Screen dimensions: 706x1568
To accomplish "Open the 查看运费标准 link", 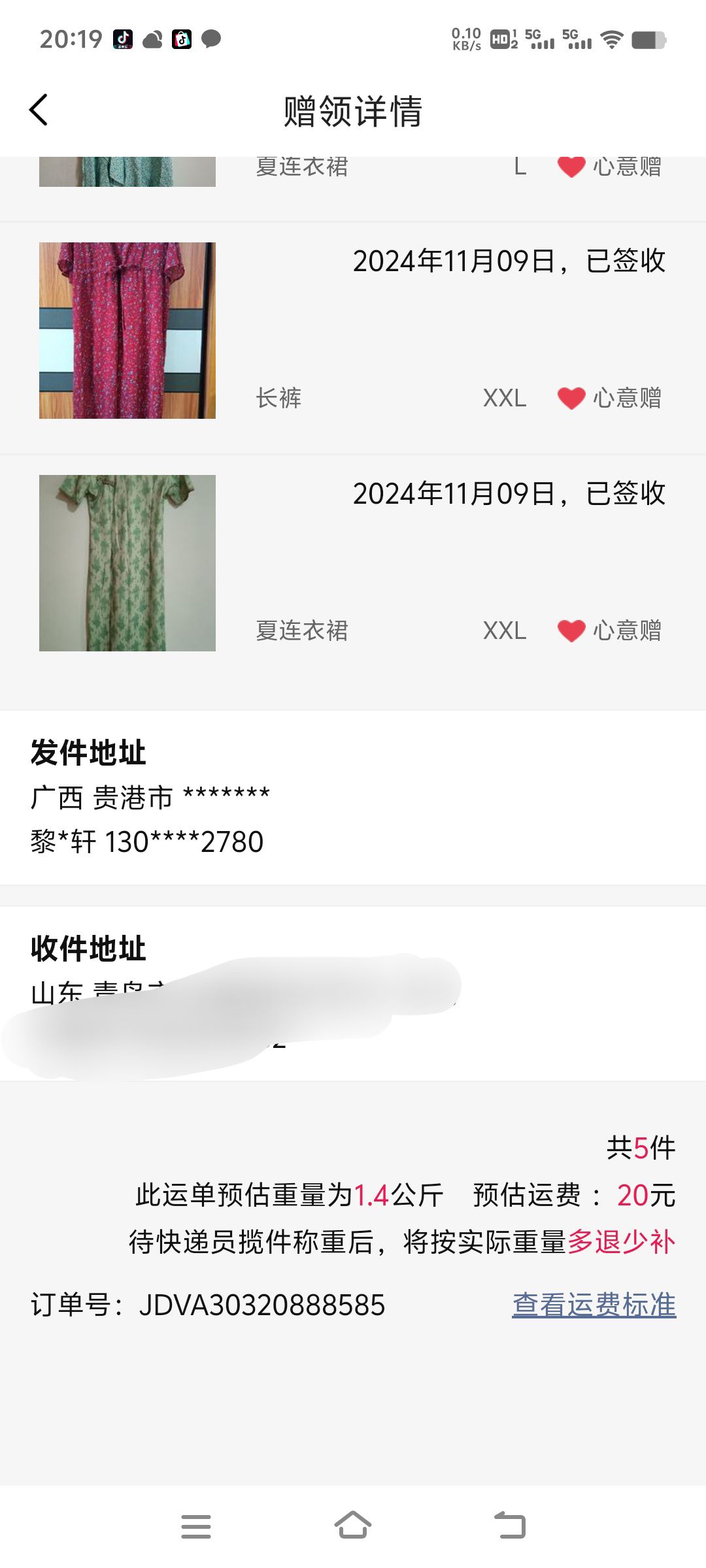I will pyautogui.click(x=594, y=1305).
